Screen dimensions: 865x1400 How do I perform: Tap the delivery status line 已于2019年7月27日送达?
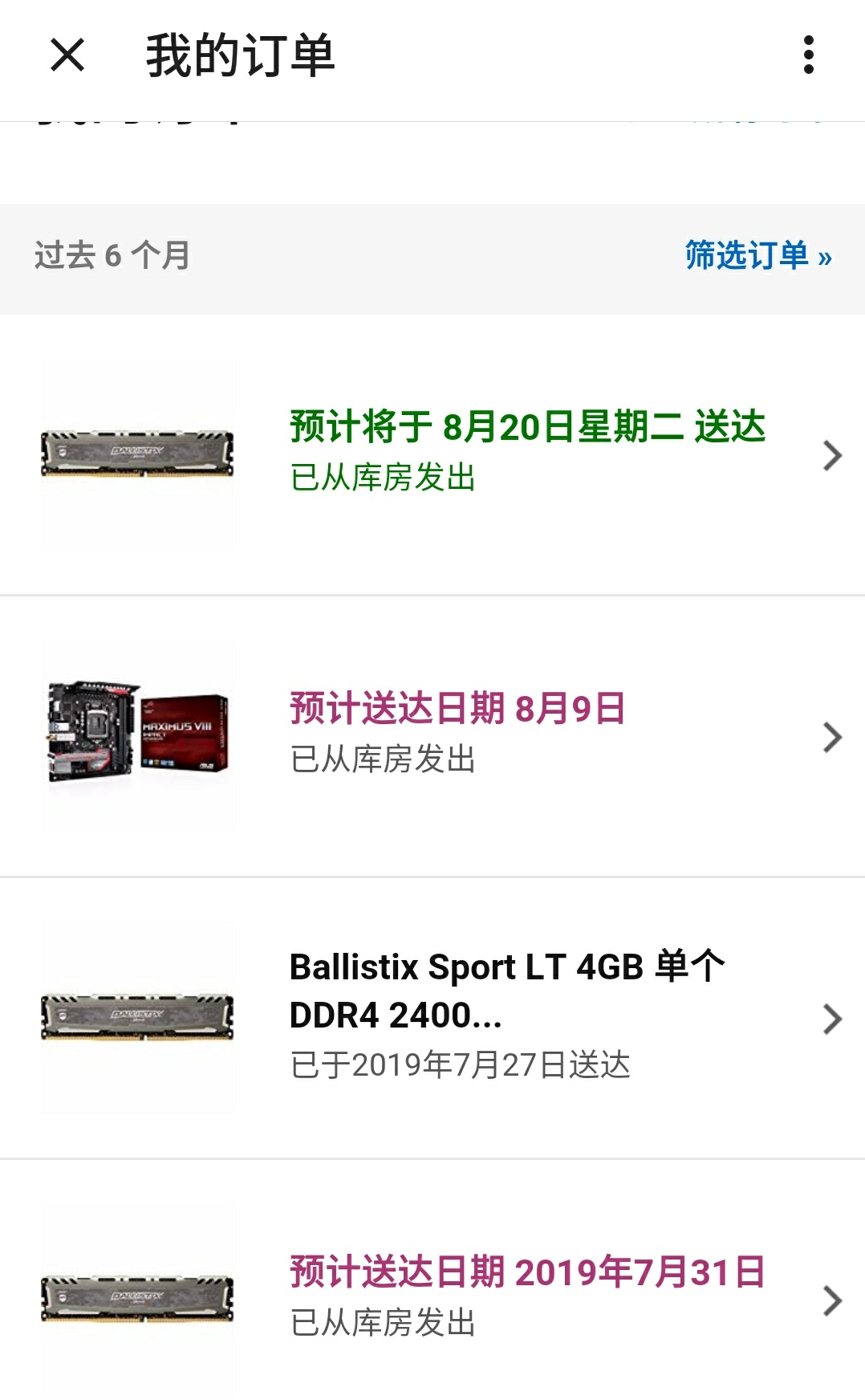462,1066
